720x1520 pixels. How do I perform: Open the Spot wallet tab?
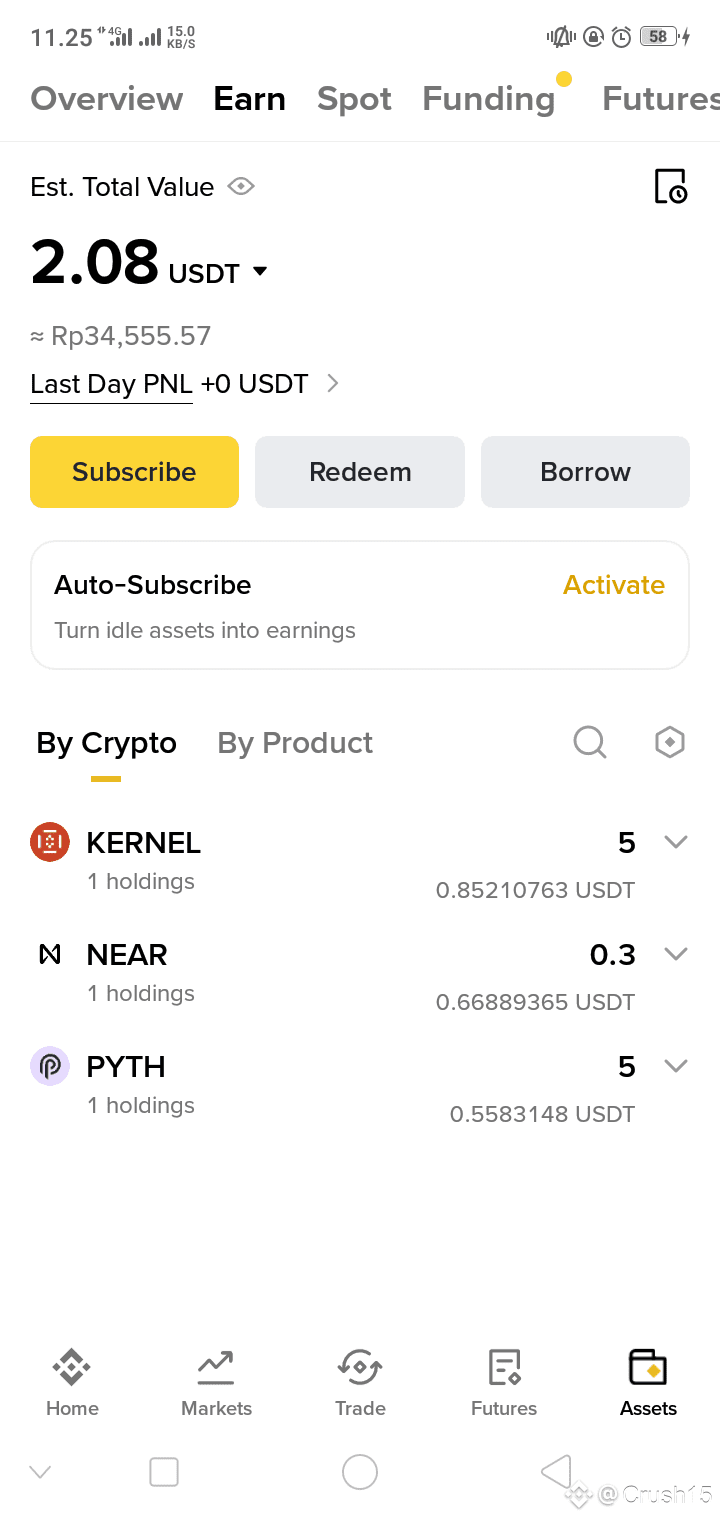point(354,99)
